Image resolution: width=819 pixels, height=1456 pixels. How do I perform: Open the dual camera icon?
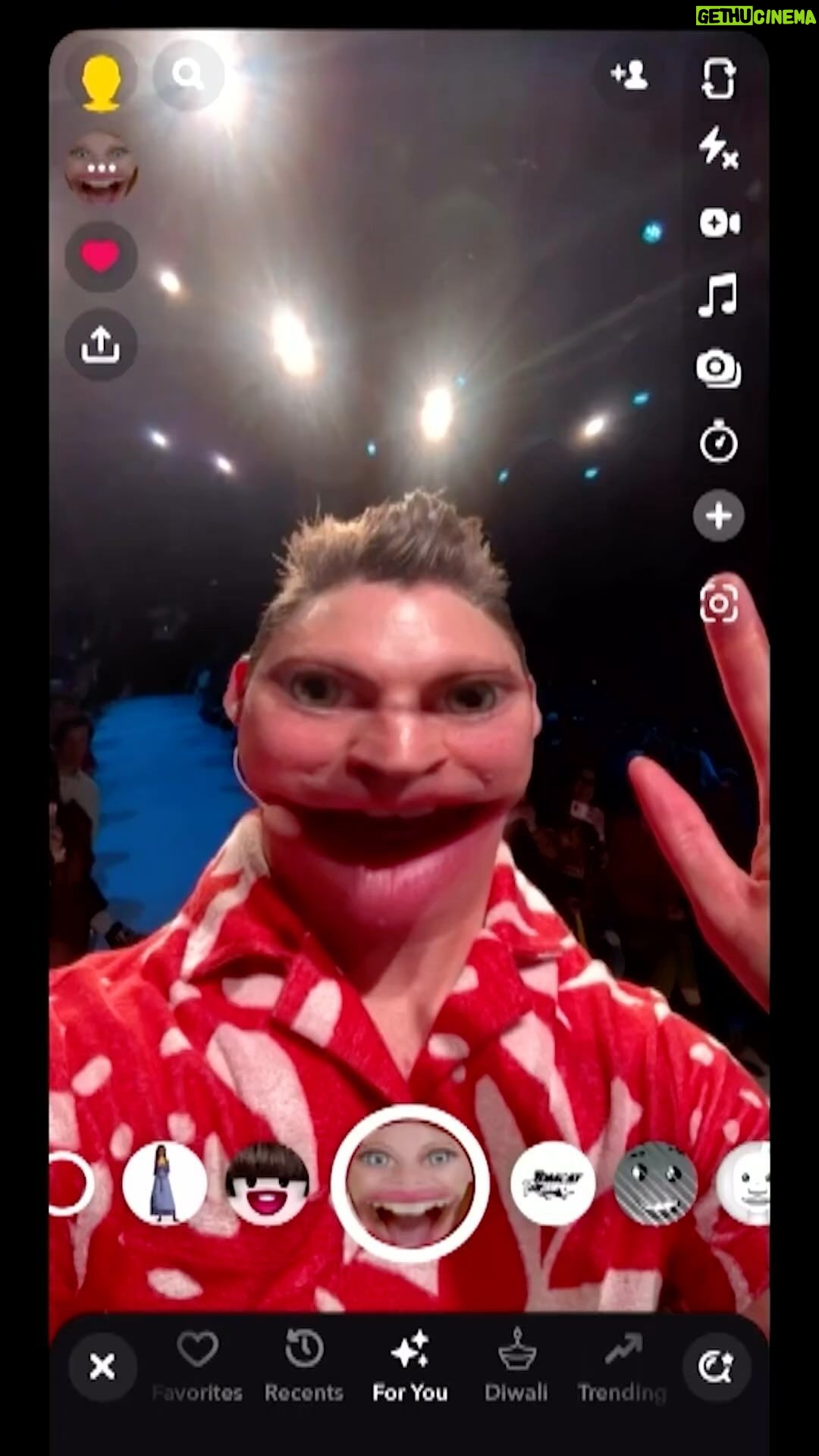(717, 369)
